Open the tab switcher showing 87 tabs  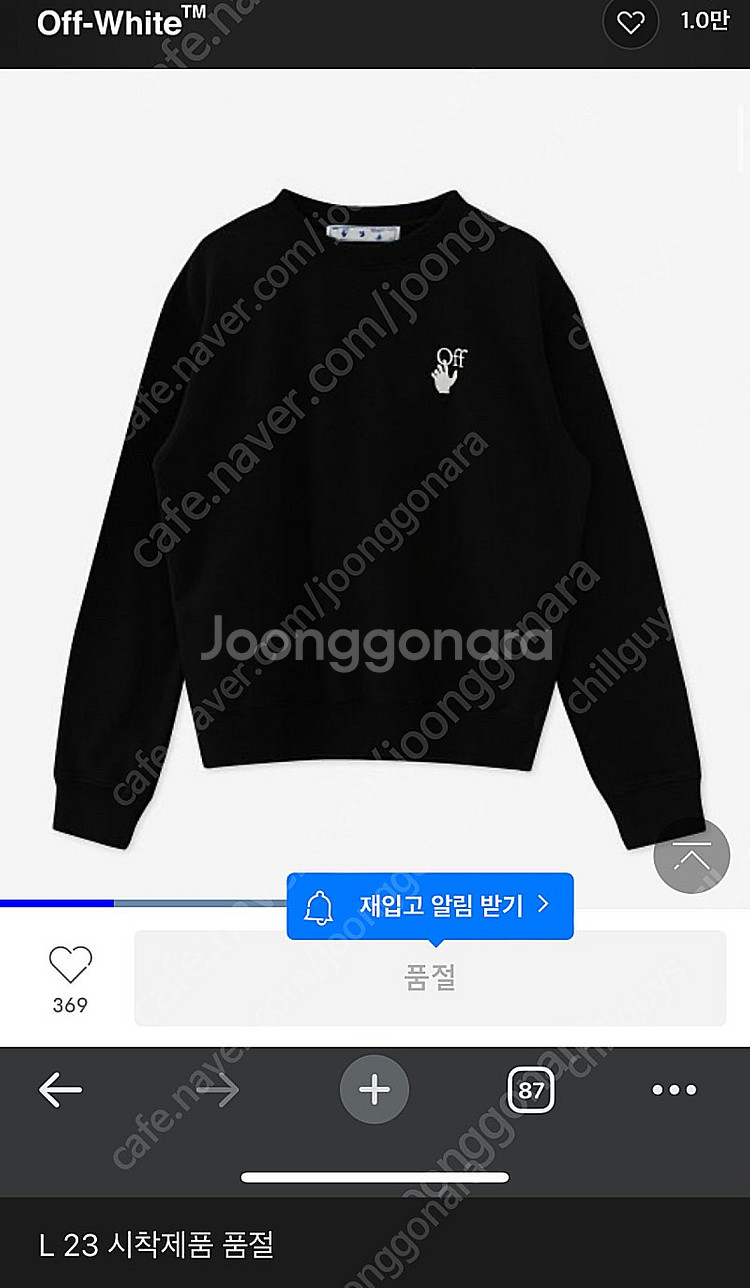(x=531, y=1090)
